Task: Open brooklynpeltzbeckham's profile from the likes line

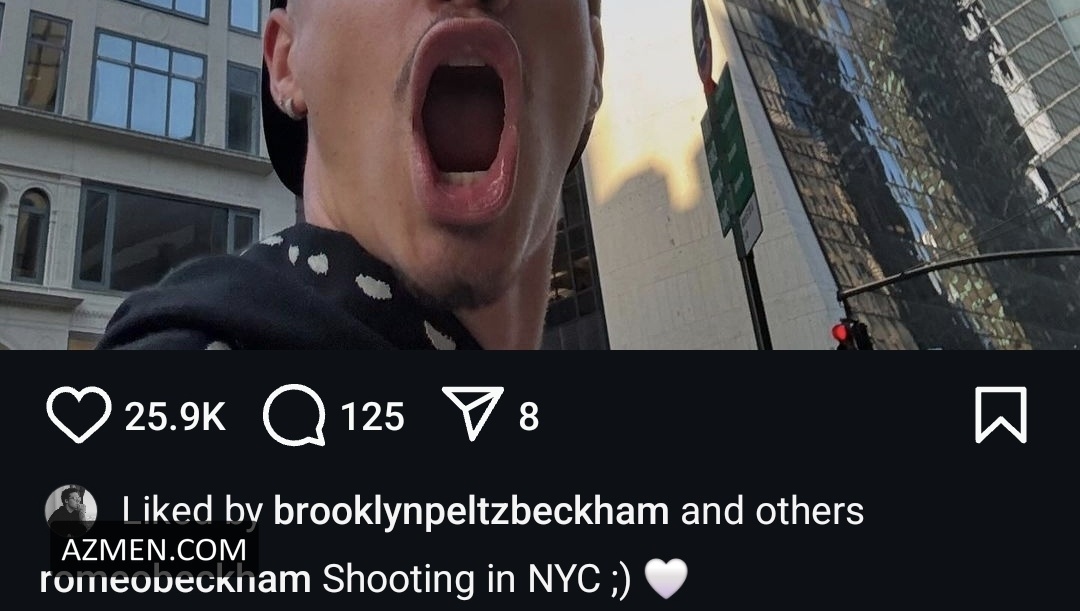Action: 470,512
